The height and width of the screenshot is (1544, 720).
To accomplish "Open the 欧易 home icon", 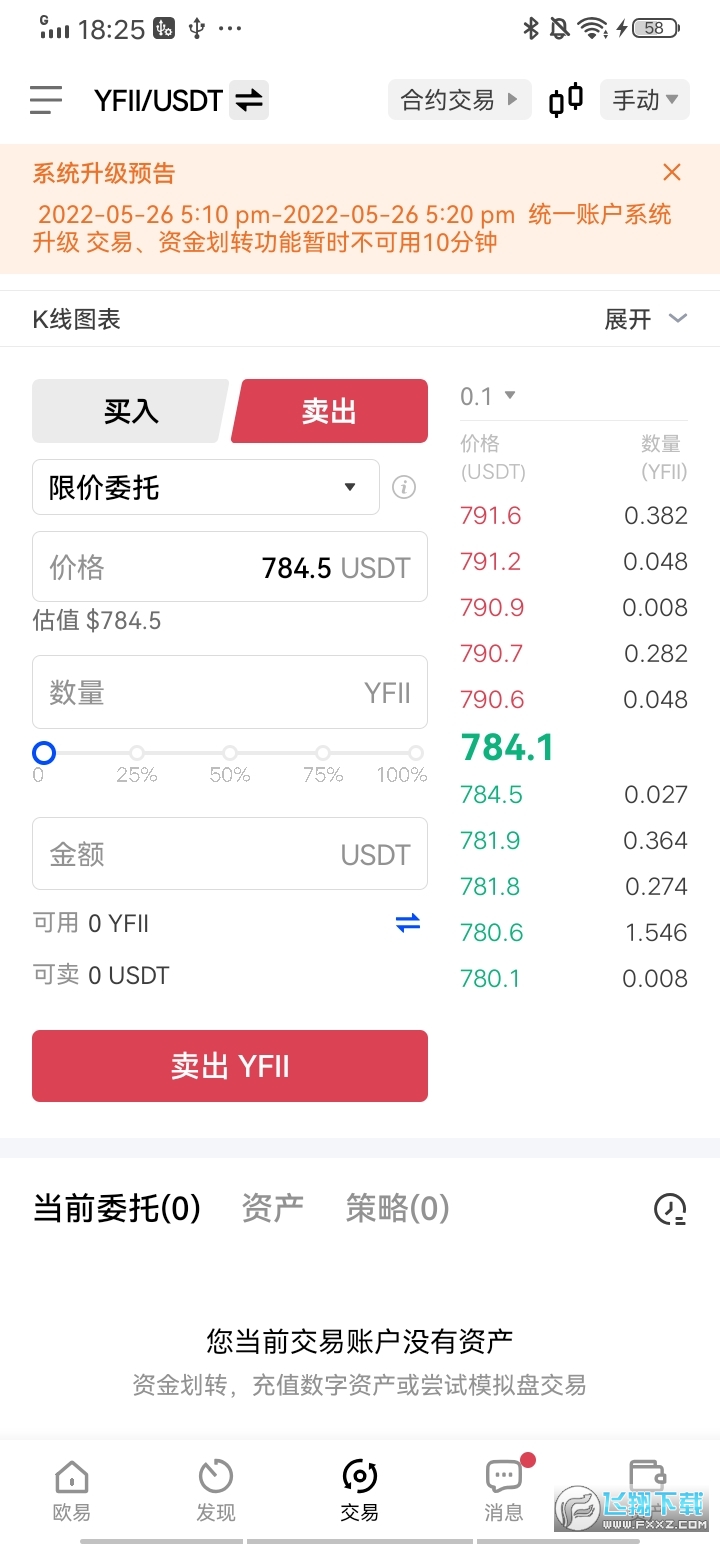I will 70,1490.
